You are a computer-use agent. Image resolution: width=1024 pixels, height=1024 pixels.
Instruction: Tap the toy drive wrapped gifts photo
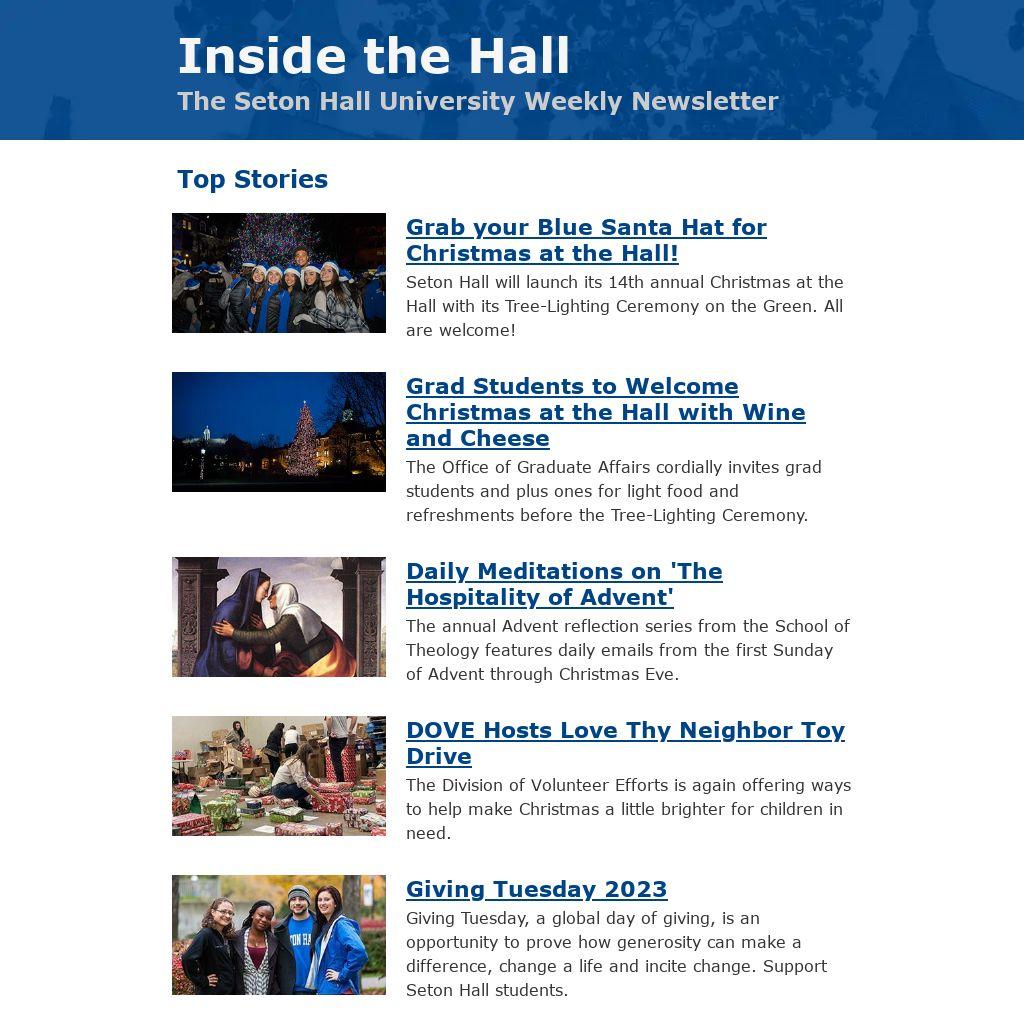coord(279,776)
